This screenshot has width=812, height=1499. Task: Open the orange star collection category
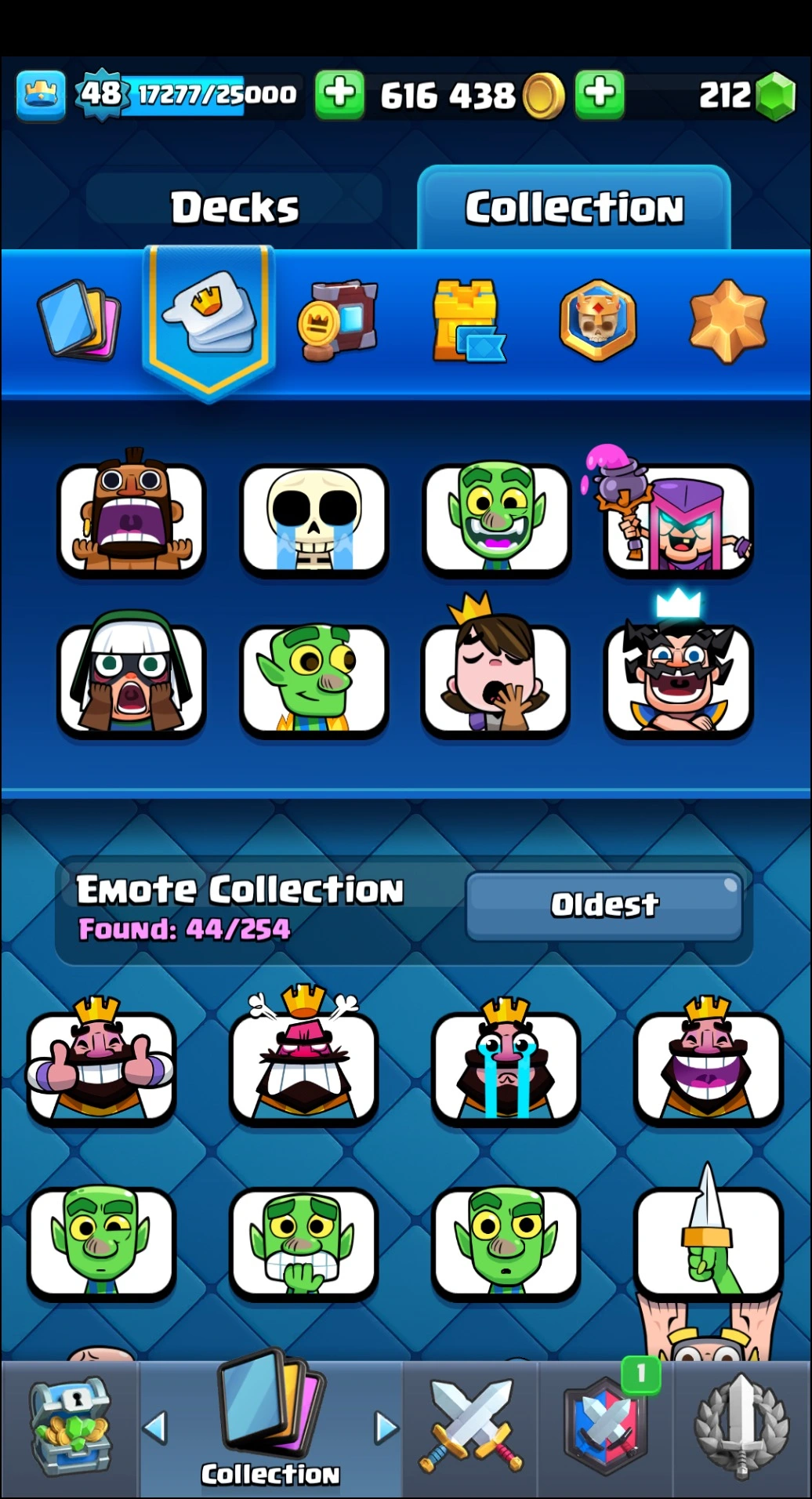727,320
